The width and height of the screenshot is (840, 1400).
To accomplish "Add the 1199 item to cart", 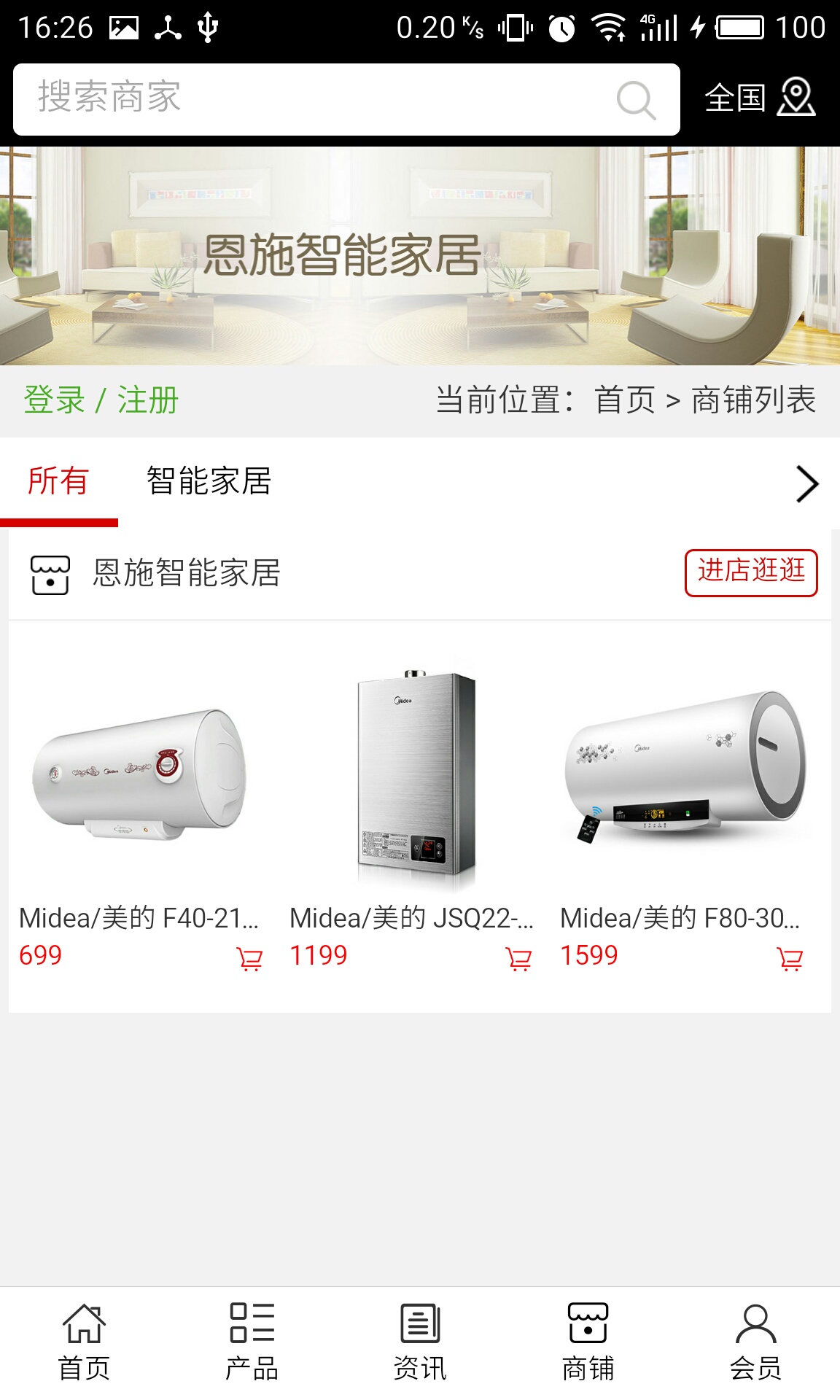I will click(518, 959).
